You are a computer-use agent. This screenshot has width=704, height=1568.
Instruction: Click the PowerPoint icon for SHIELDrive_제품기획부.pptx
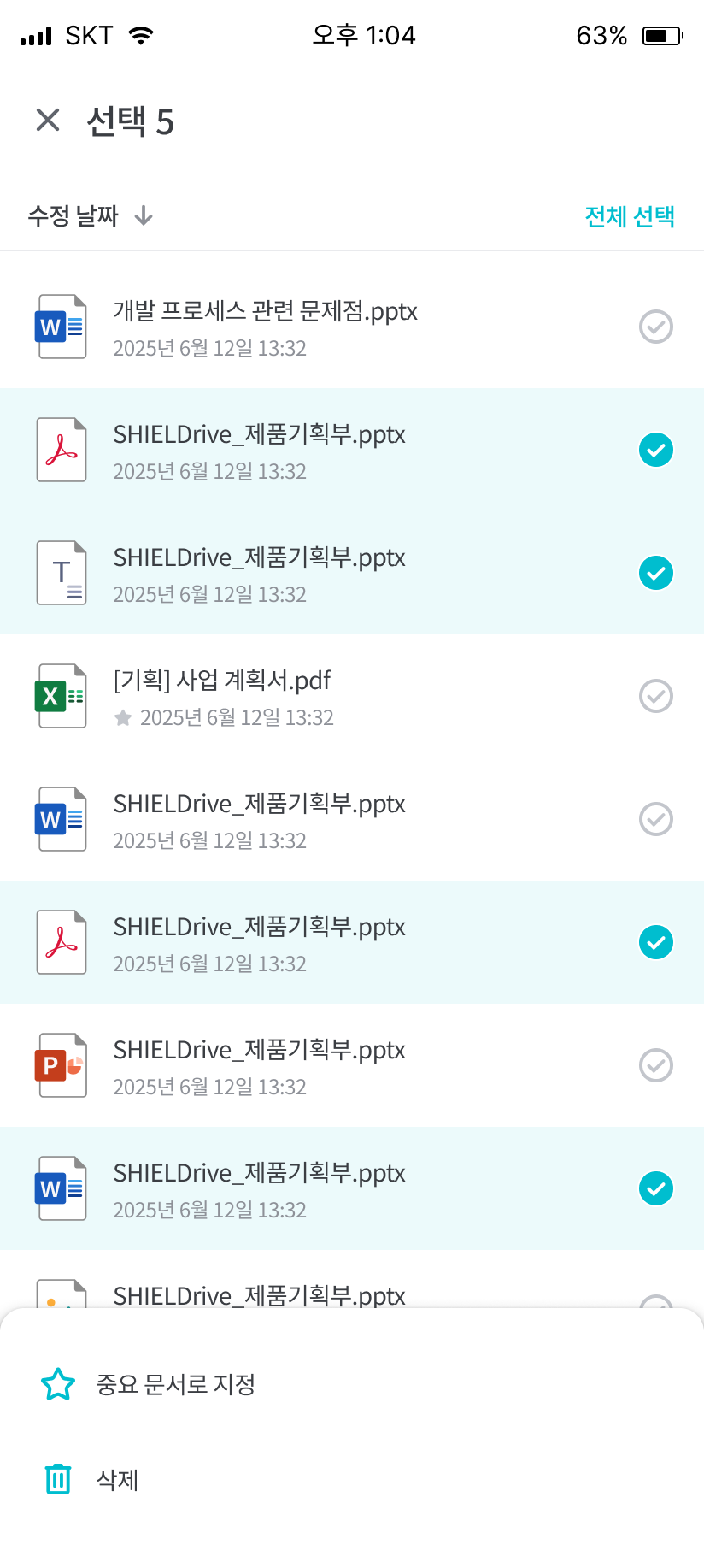pyautogui.click(x=61, y=1065)
